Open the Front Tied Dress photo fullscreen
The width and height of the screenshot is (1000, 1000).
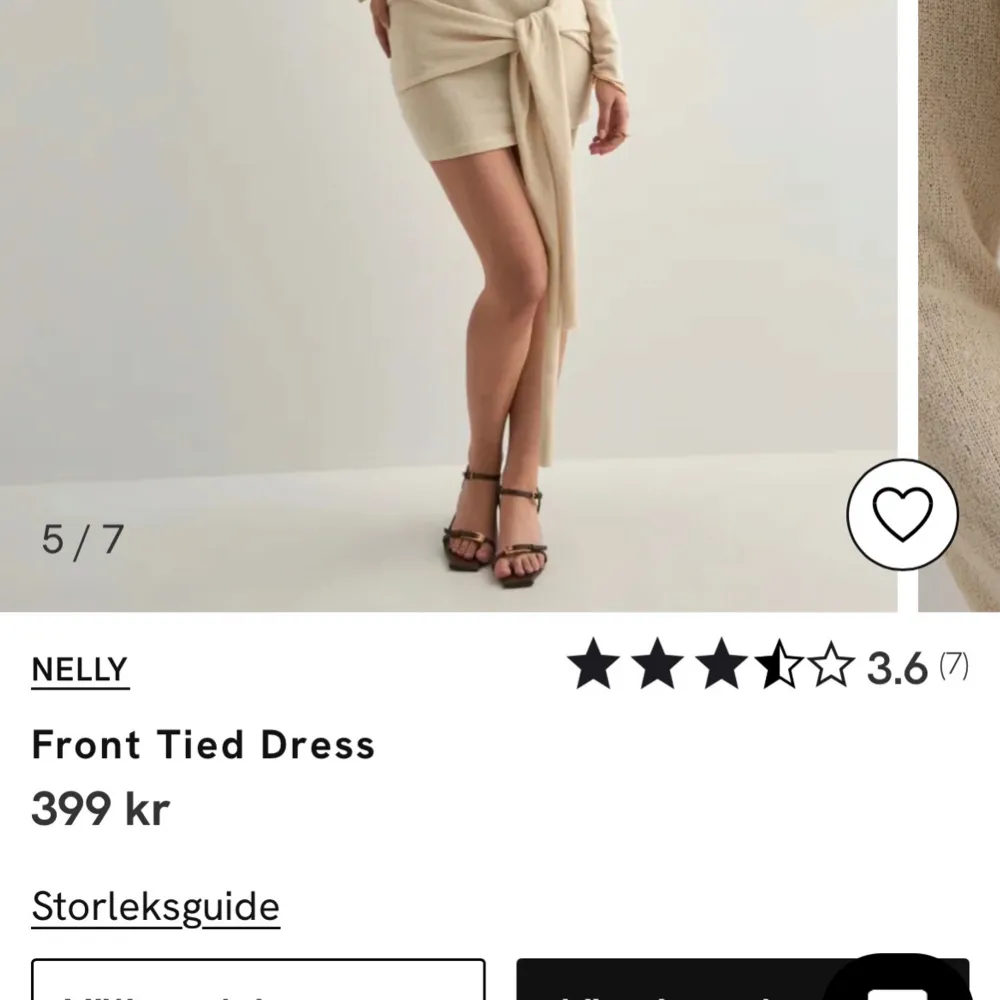click(450, 300)
